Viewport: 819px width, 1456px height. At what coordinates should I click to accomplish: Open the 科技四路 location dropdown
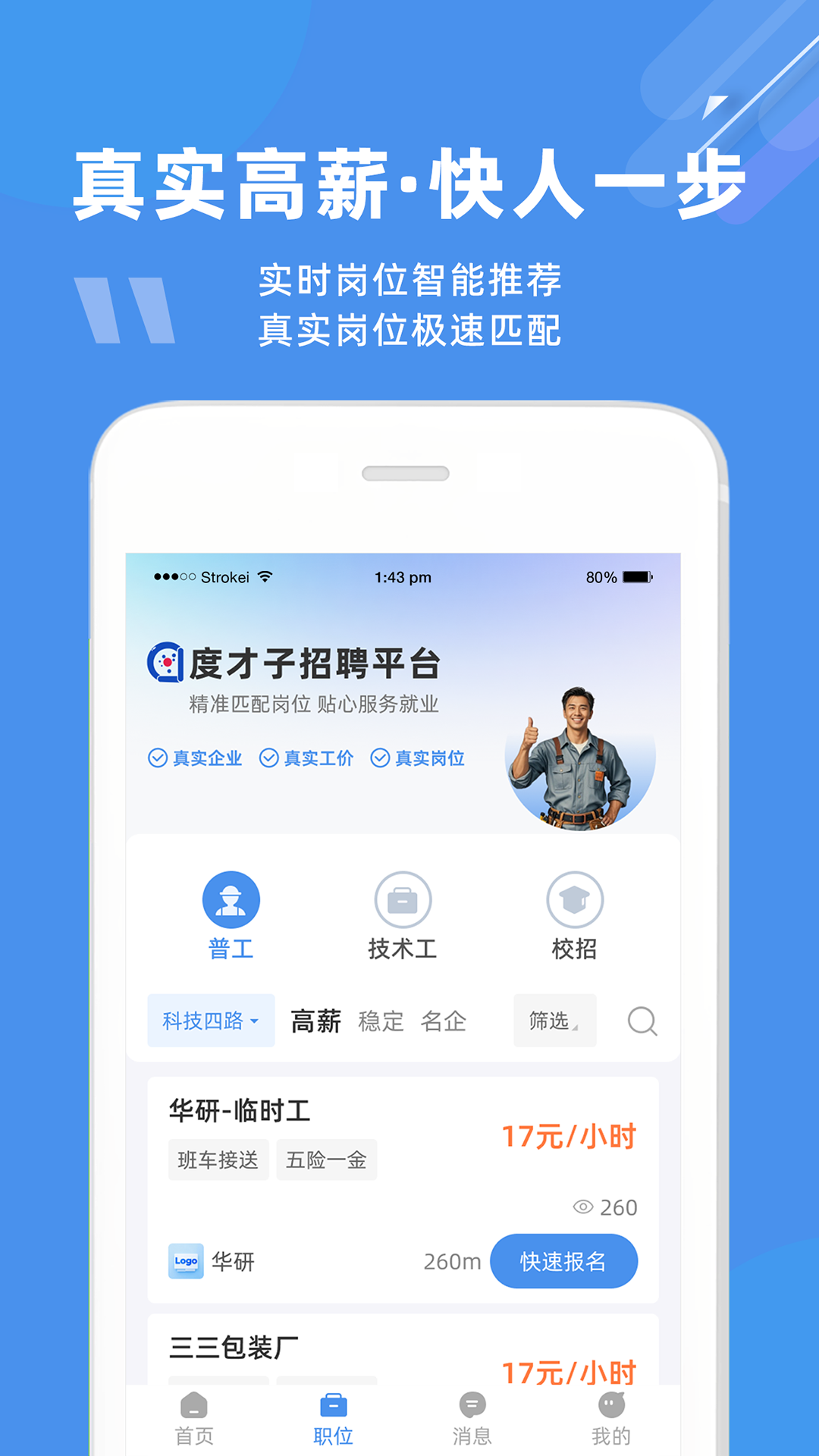(210, 1021)
